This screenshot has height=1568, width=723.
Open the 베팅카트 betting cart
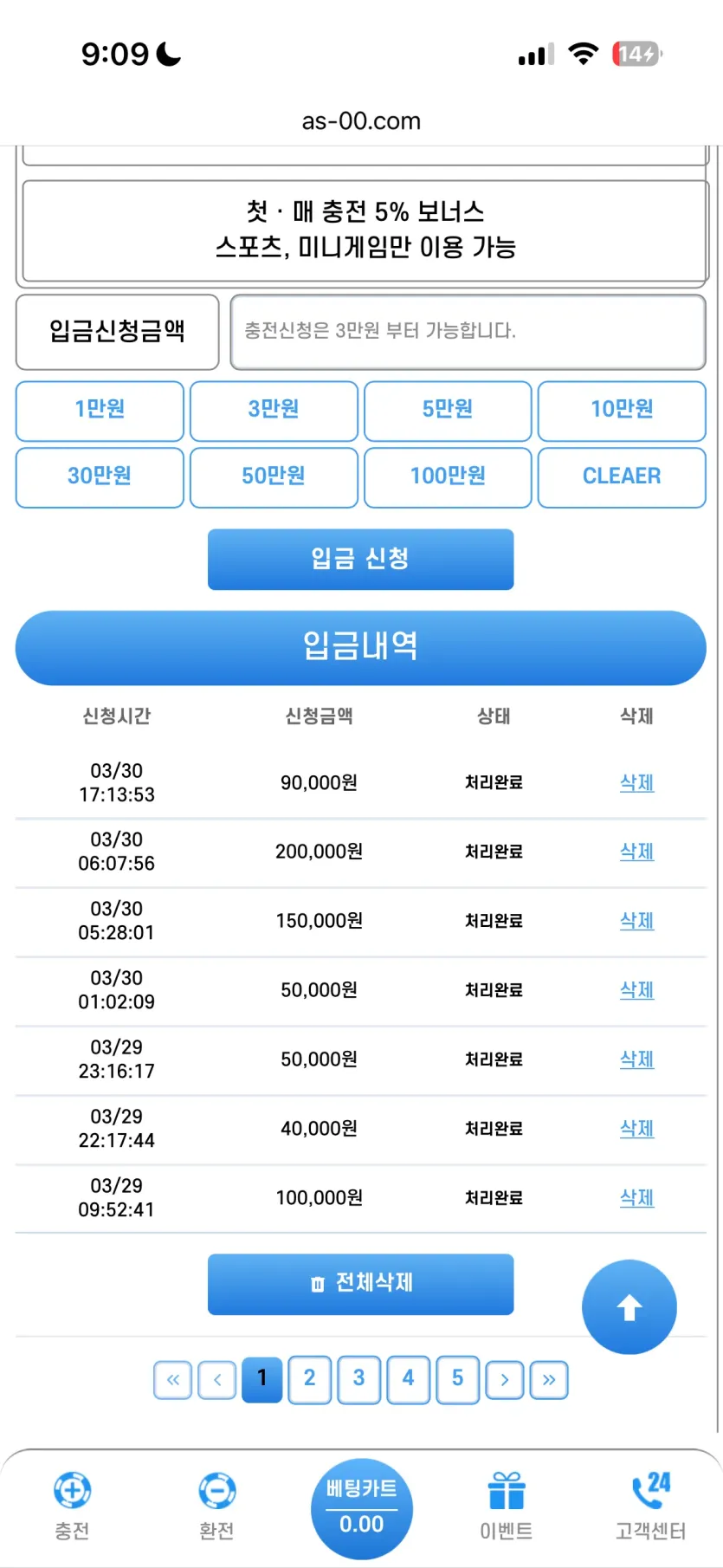point(361,1508)
